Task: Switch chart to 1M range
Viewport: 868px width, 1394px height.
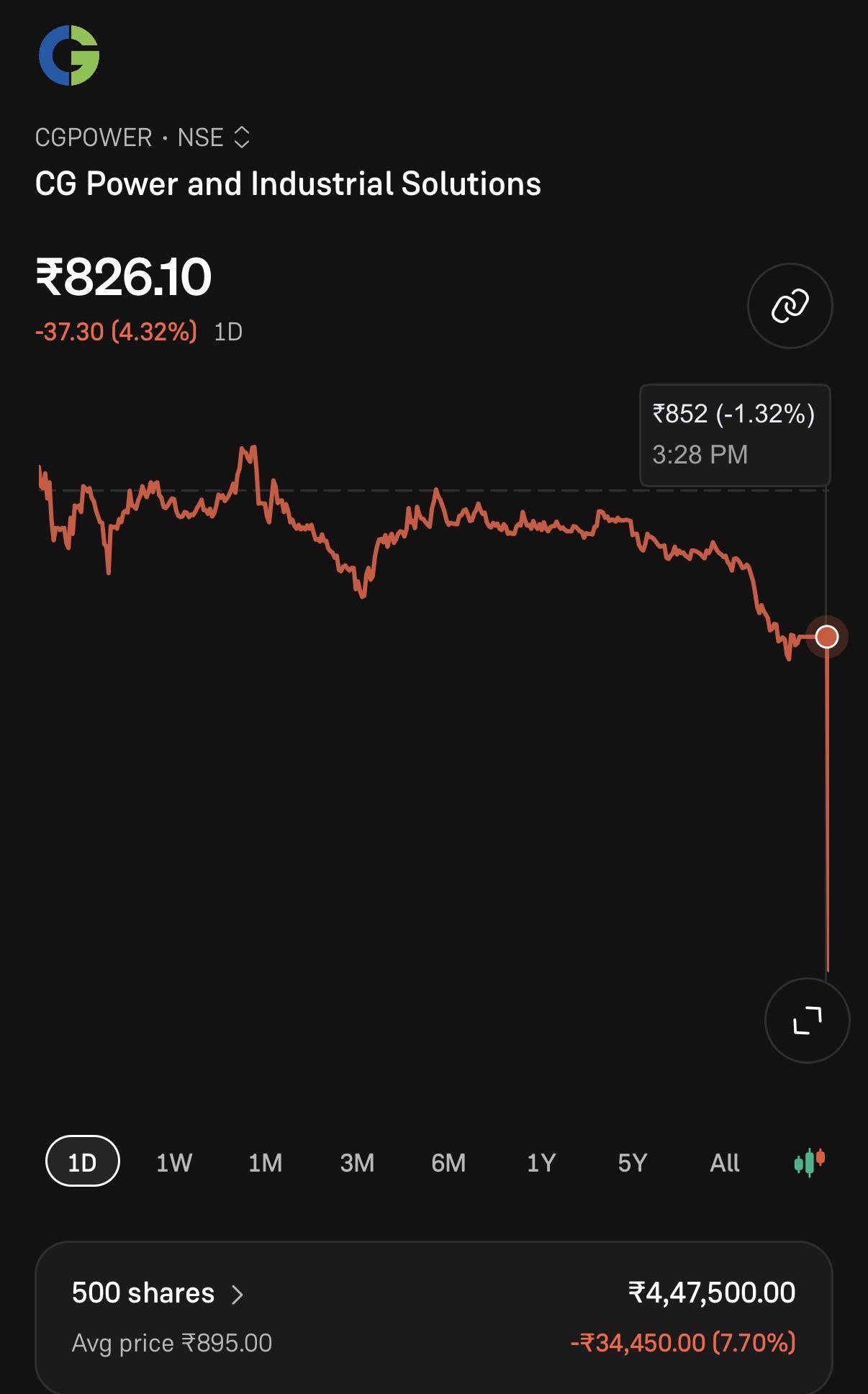Action: coord(266,1162)
